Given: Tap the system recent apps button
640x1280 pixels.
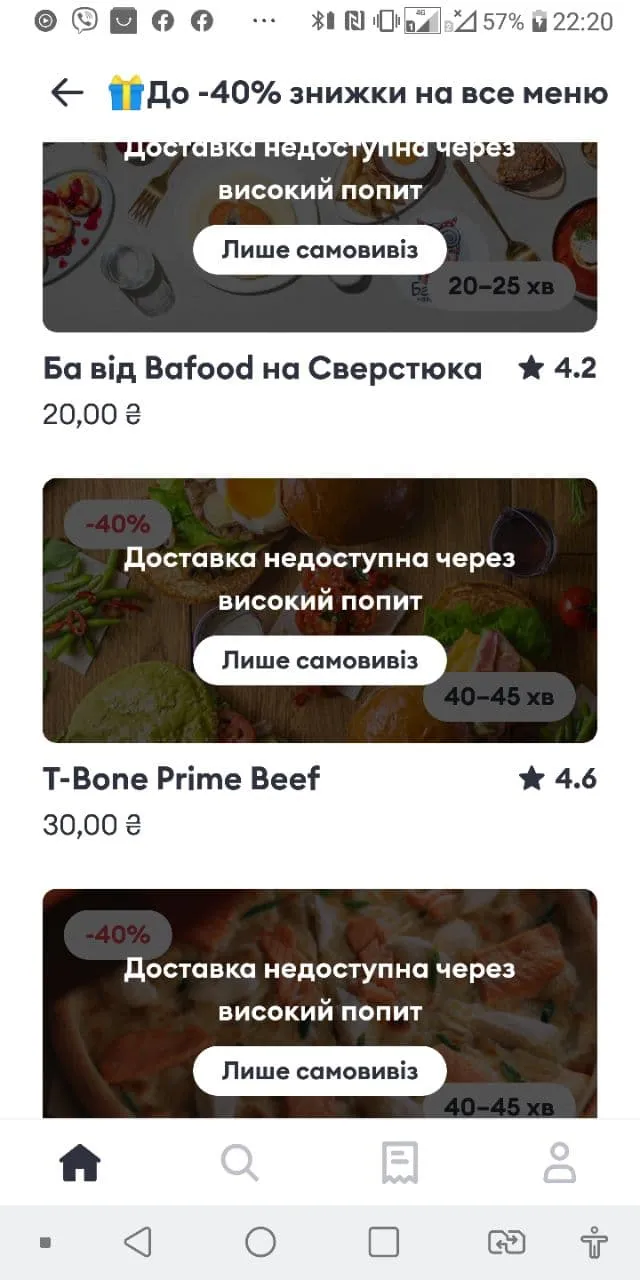Looking at the screenshot, I should point(383,1243).
